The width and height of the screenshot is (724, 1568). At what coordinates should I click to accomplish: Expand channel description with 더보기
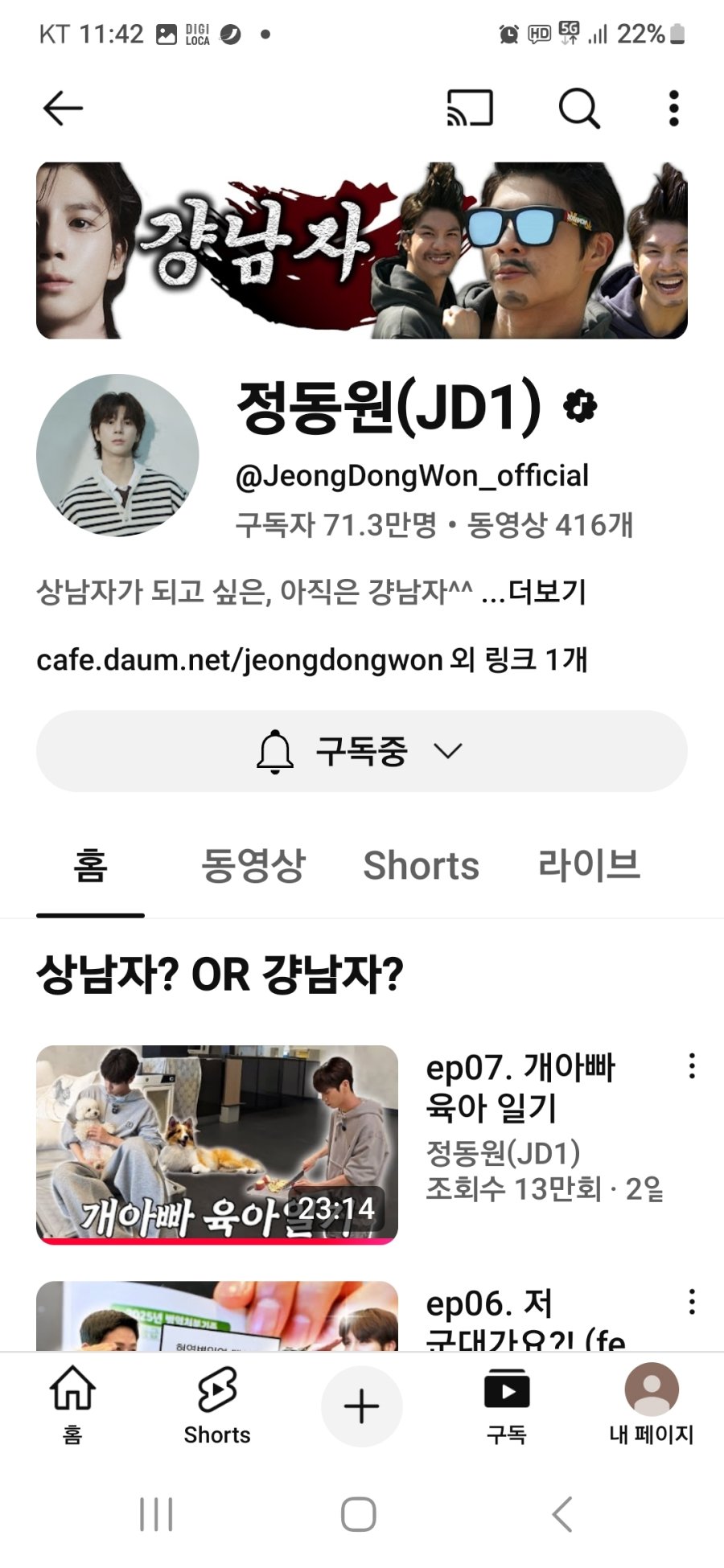pyautogui.click(x=547, y=593)
